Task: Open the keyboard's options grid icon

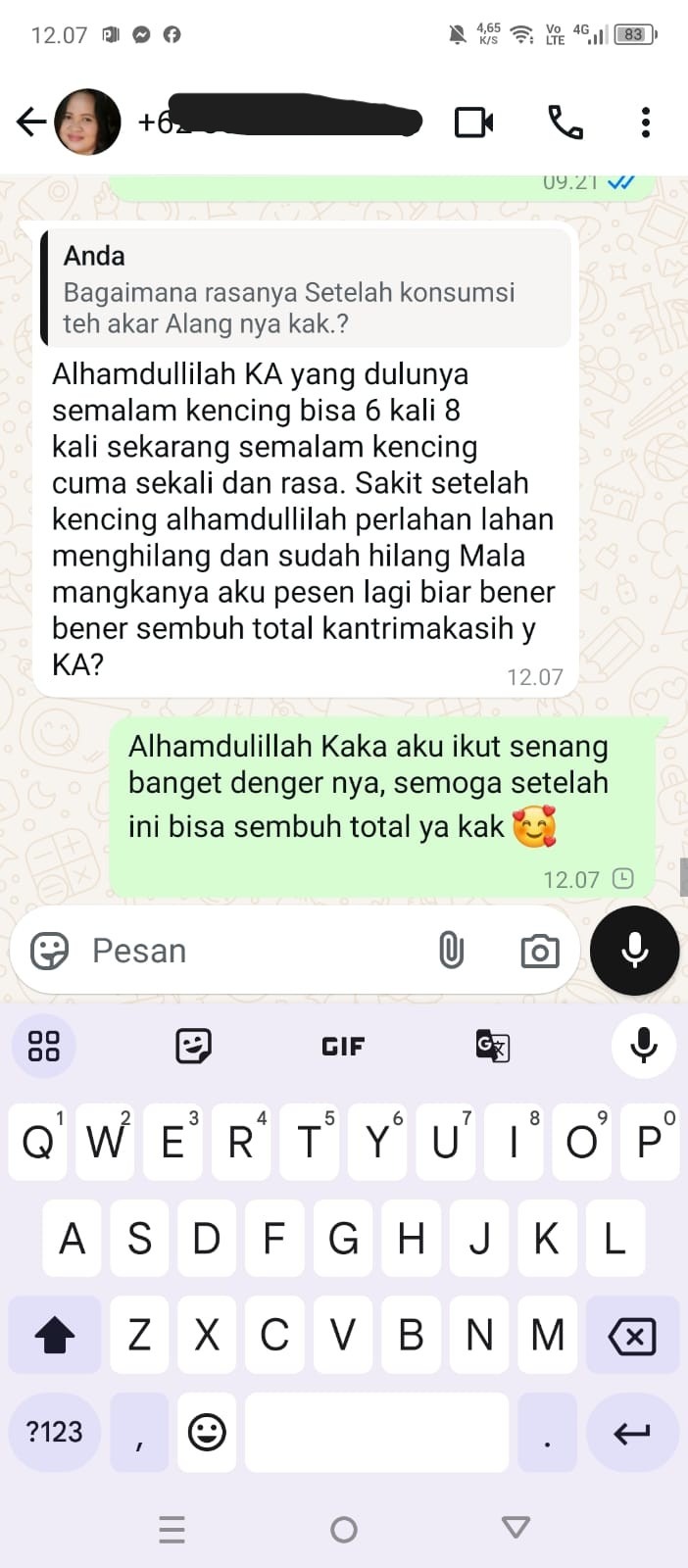Action: (x=43, y=1047)
